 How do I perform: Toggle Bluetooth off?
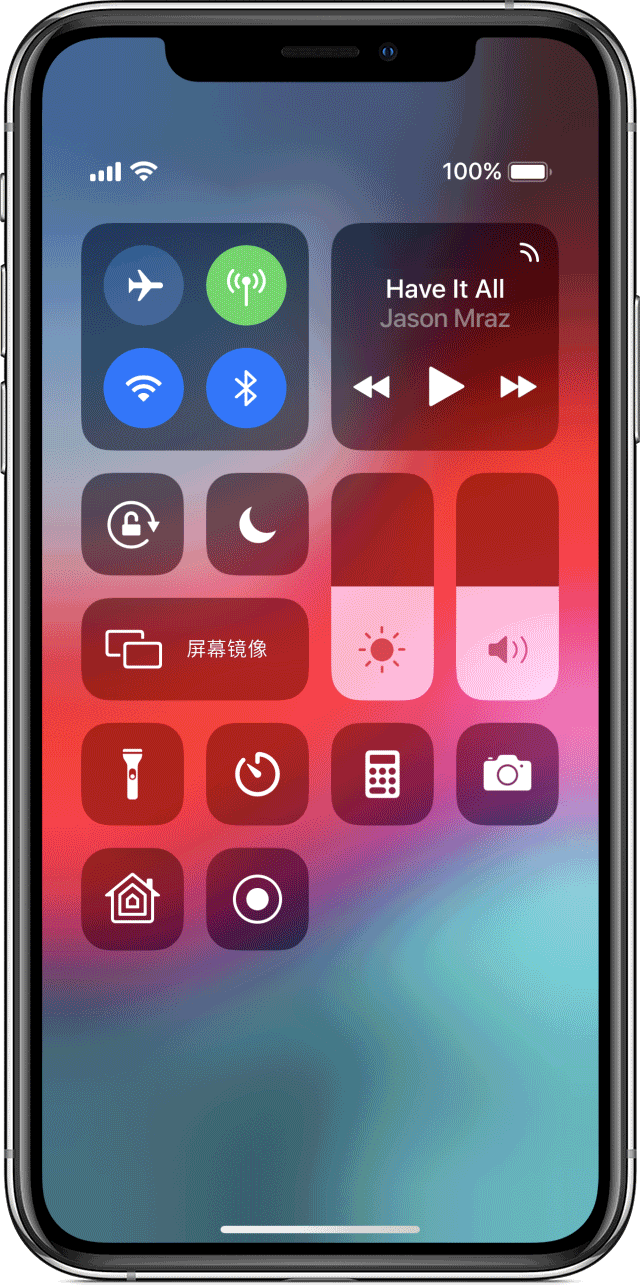pyautogui.click(x=246, y=388)
